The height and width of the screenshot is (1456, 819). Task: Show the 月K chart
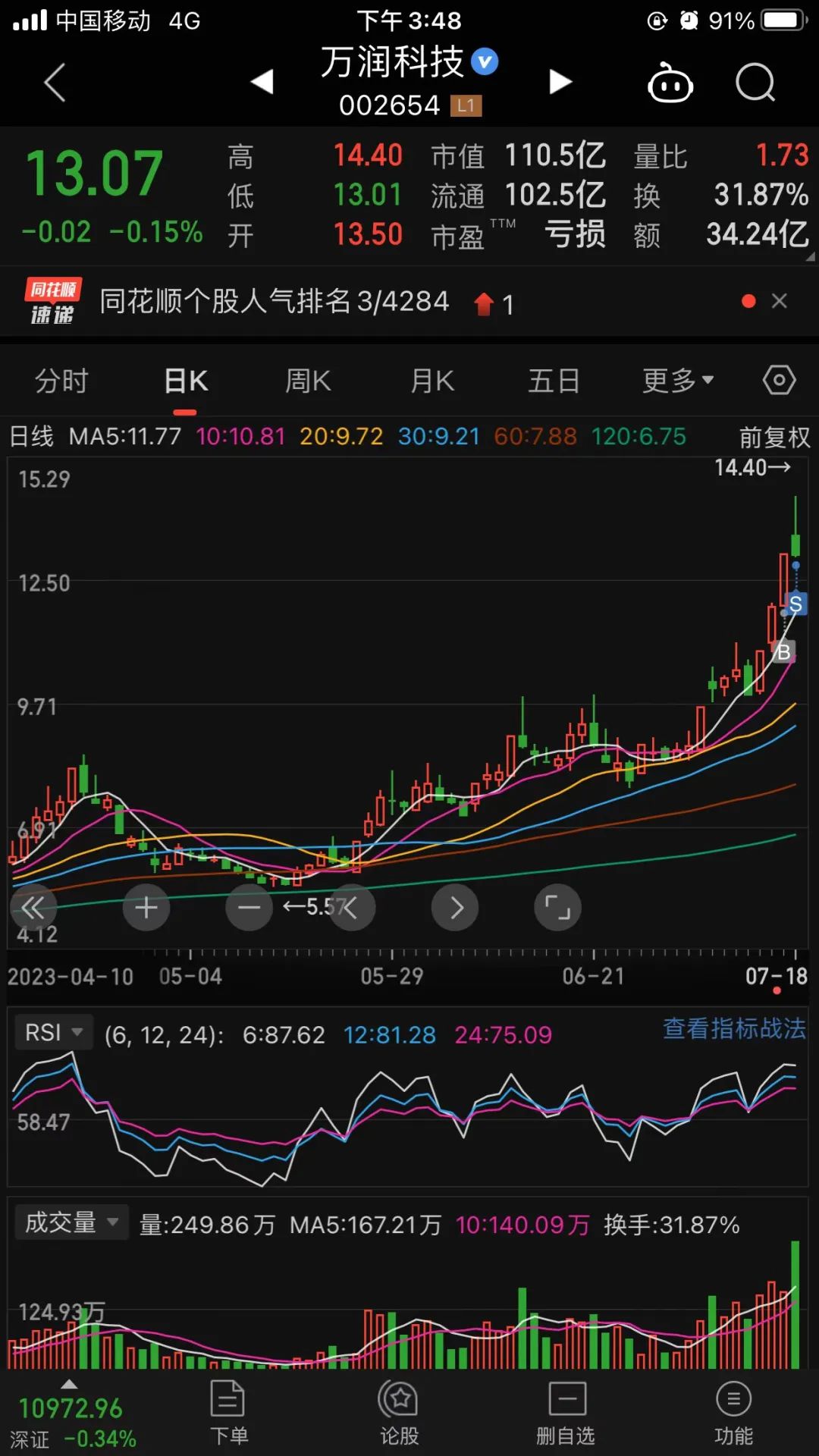[432, 381]
